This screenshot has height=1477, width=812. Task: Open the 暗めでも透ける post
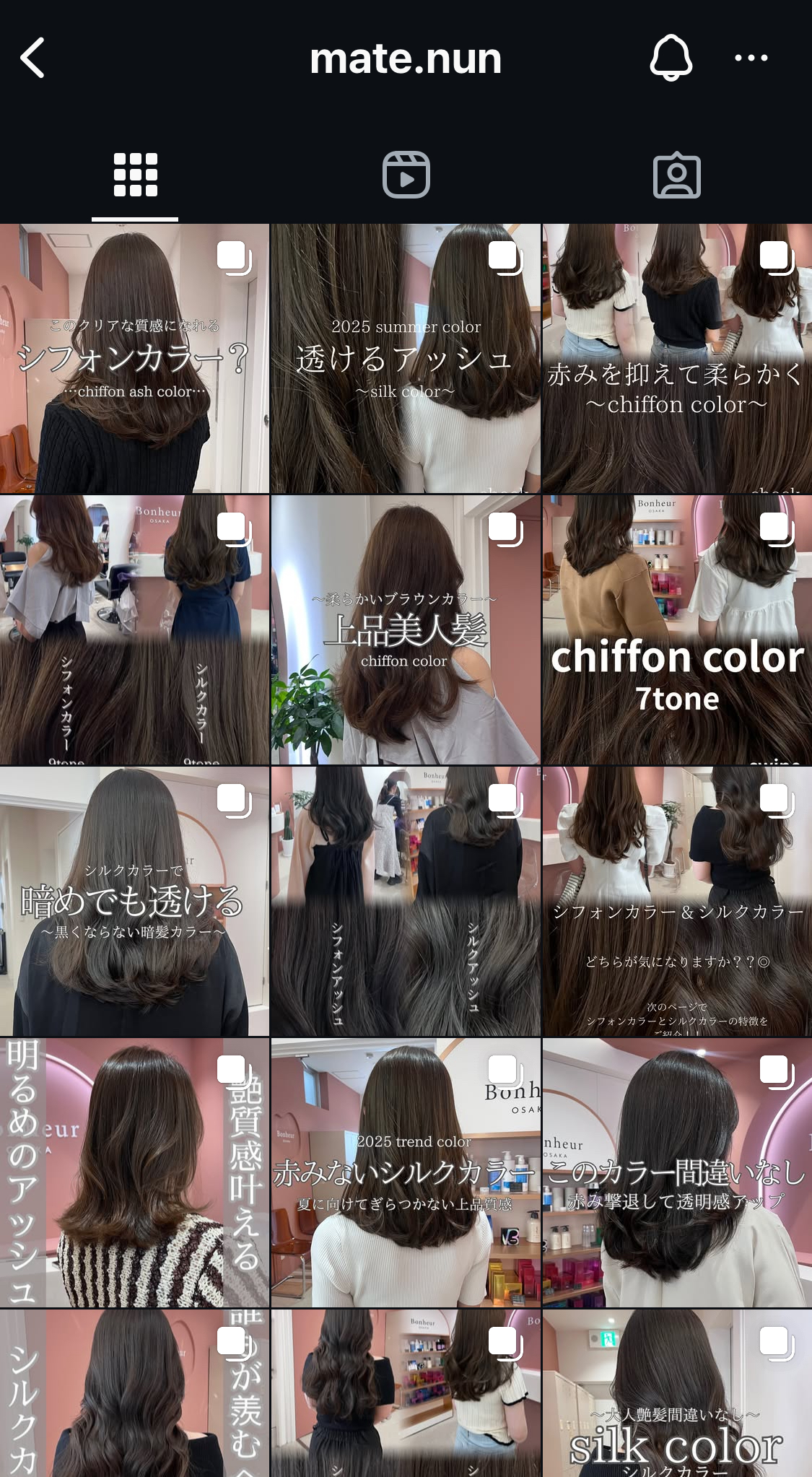point(134,902)
